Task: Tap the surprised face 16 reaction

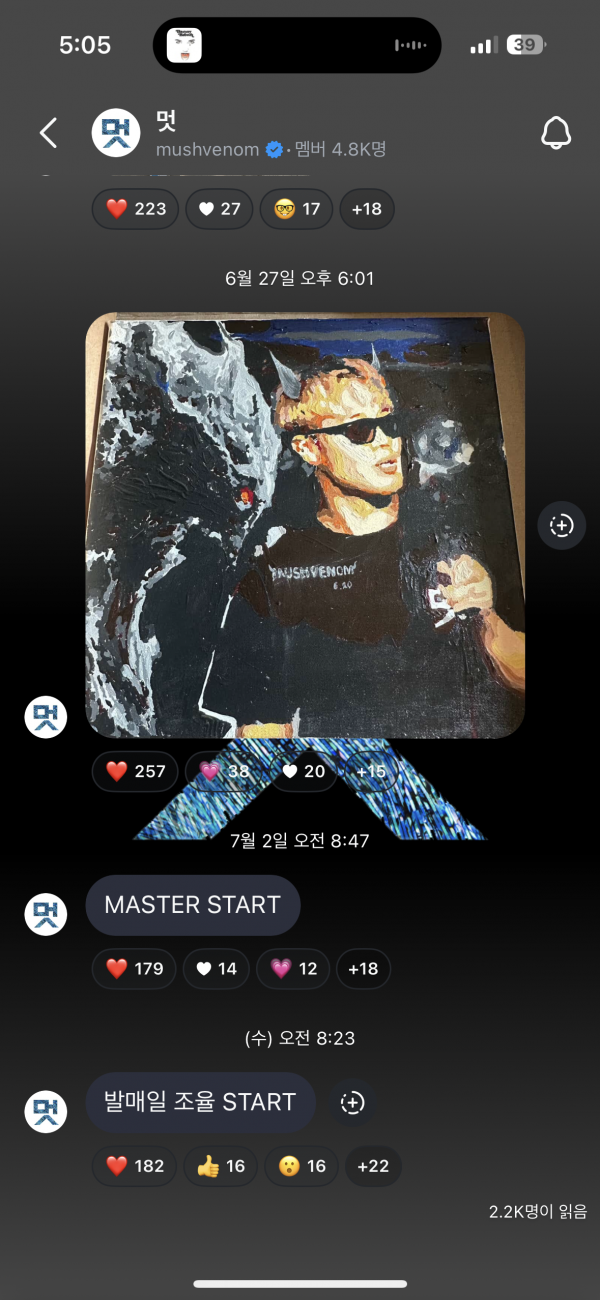Action: coord(301,1166)
